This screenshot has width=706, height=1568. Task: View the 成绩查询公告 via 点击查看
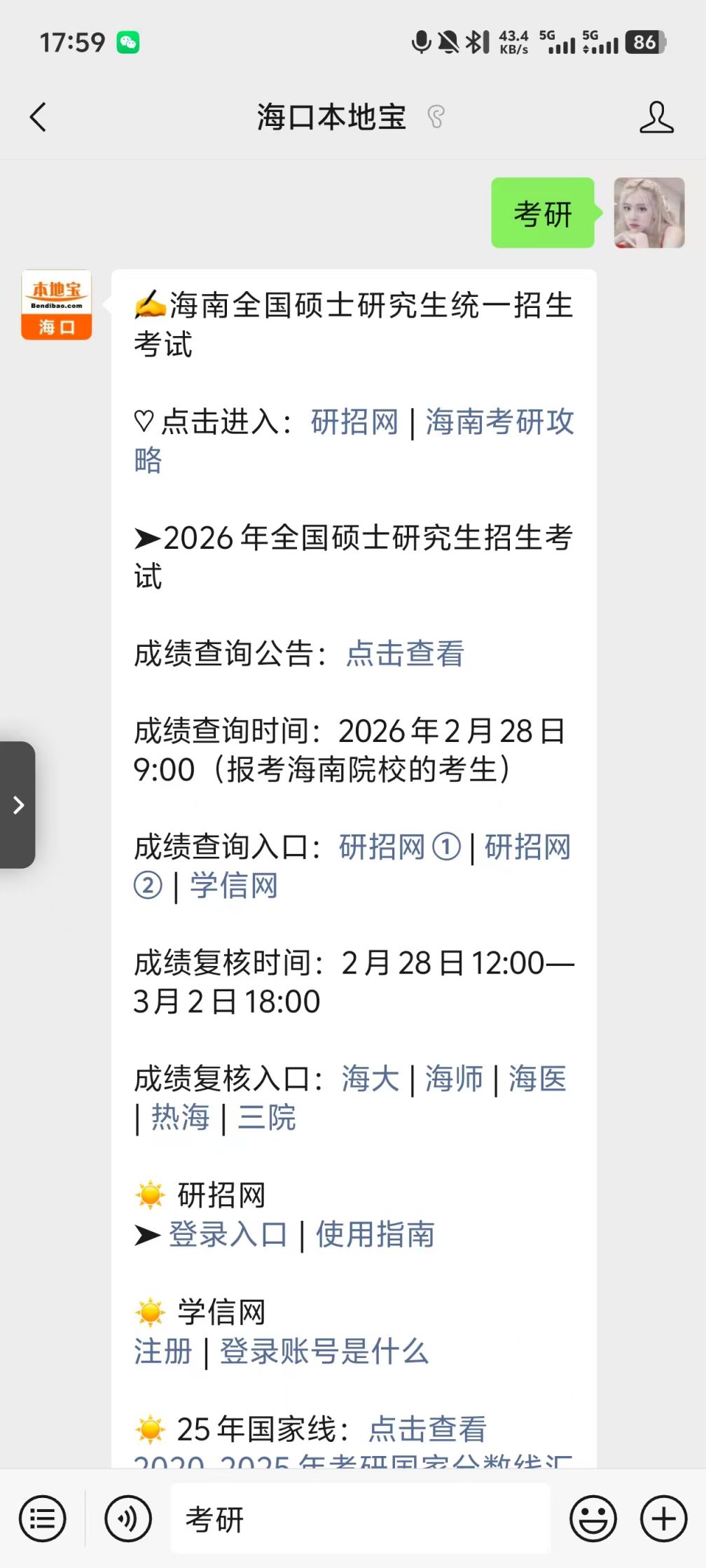(x=405, y=654)
